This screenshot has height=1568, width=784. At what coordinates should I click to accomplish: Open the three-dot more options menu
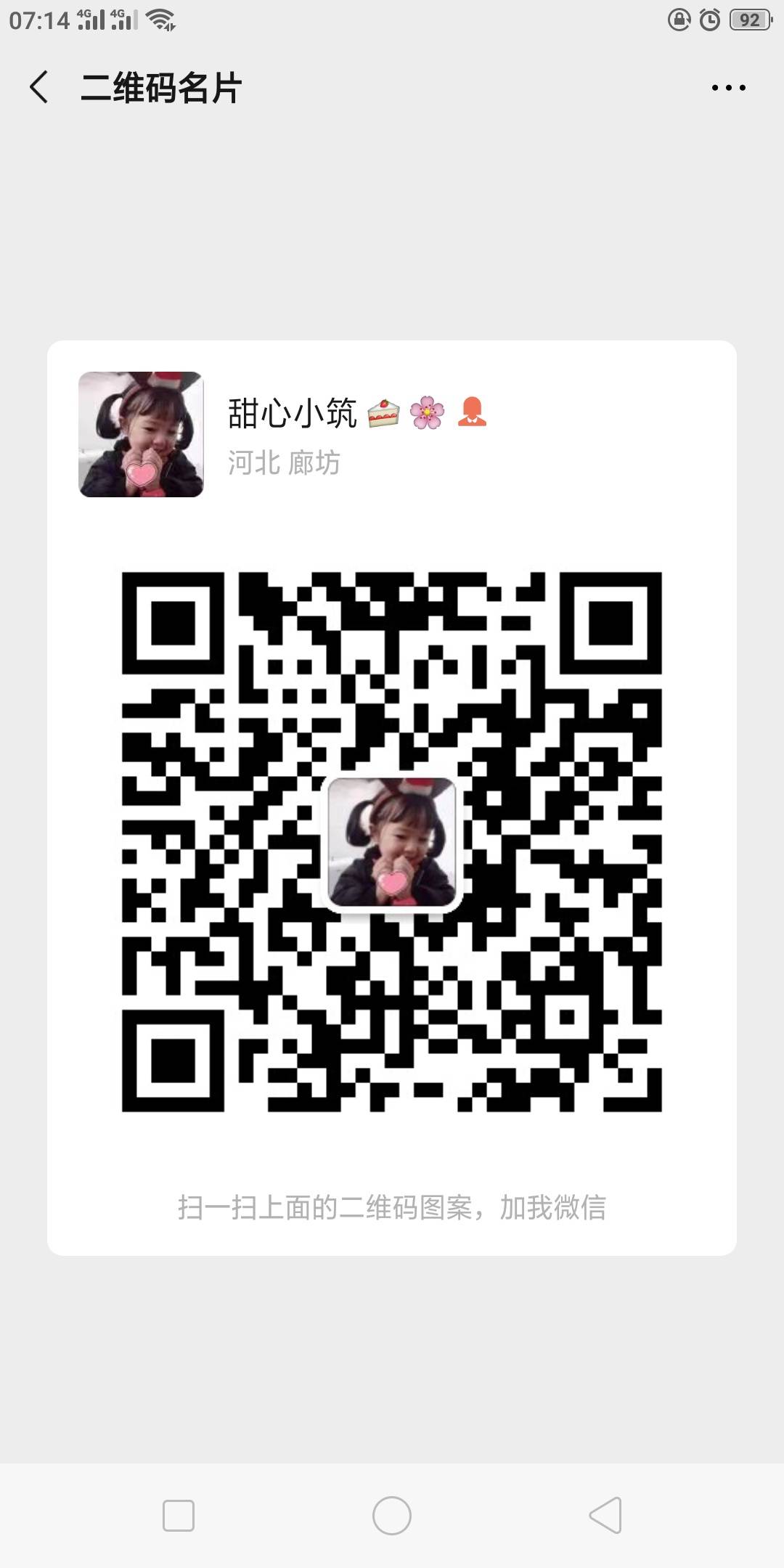(728, 88)
